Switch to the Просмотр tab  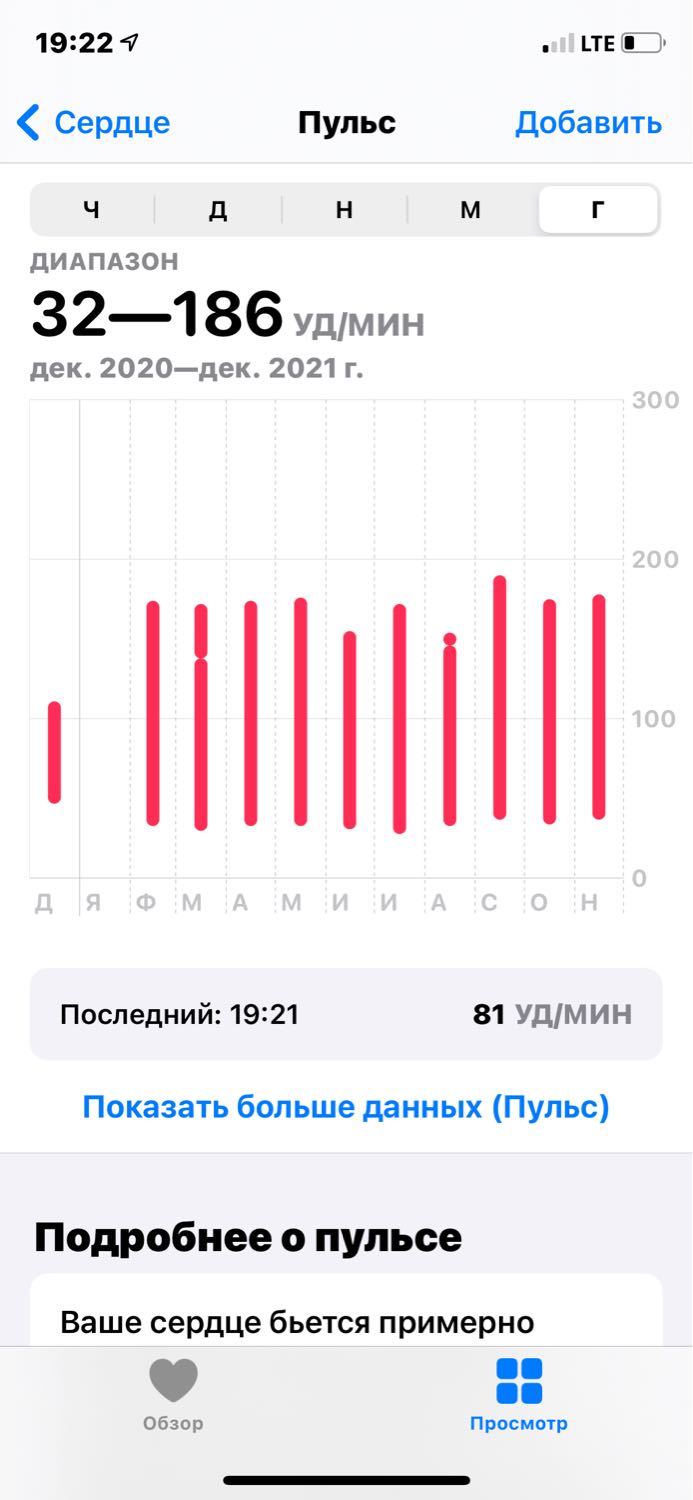[519, 1395]
